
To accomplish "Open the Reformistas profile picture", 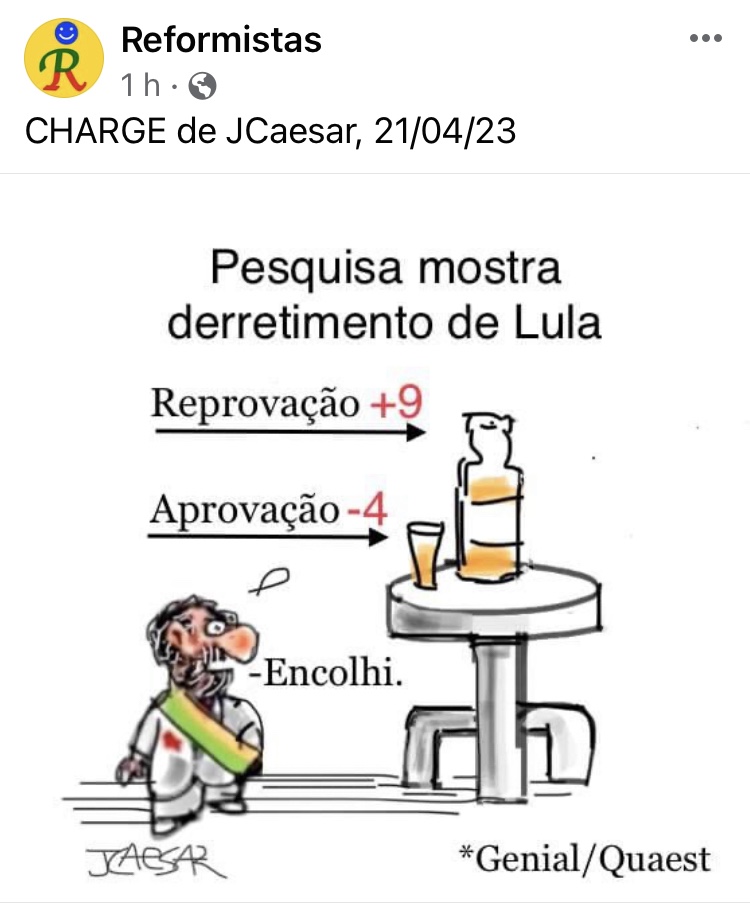I will tap(62, 59).
